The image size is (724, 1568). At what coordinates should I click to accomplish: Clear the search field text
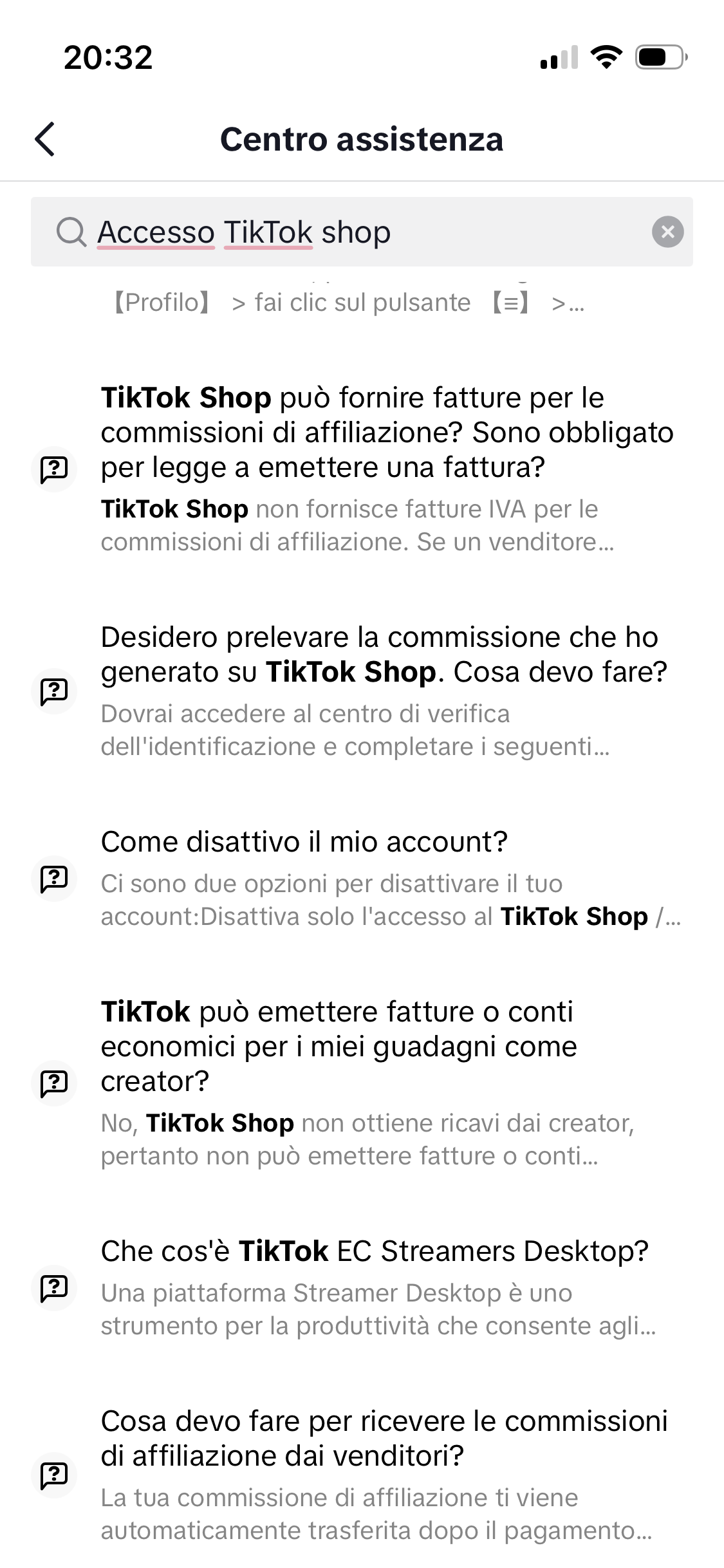tap(667, 232)
